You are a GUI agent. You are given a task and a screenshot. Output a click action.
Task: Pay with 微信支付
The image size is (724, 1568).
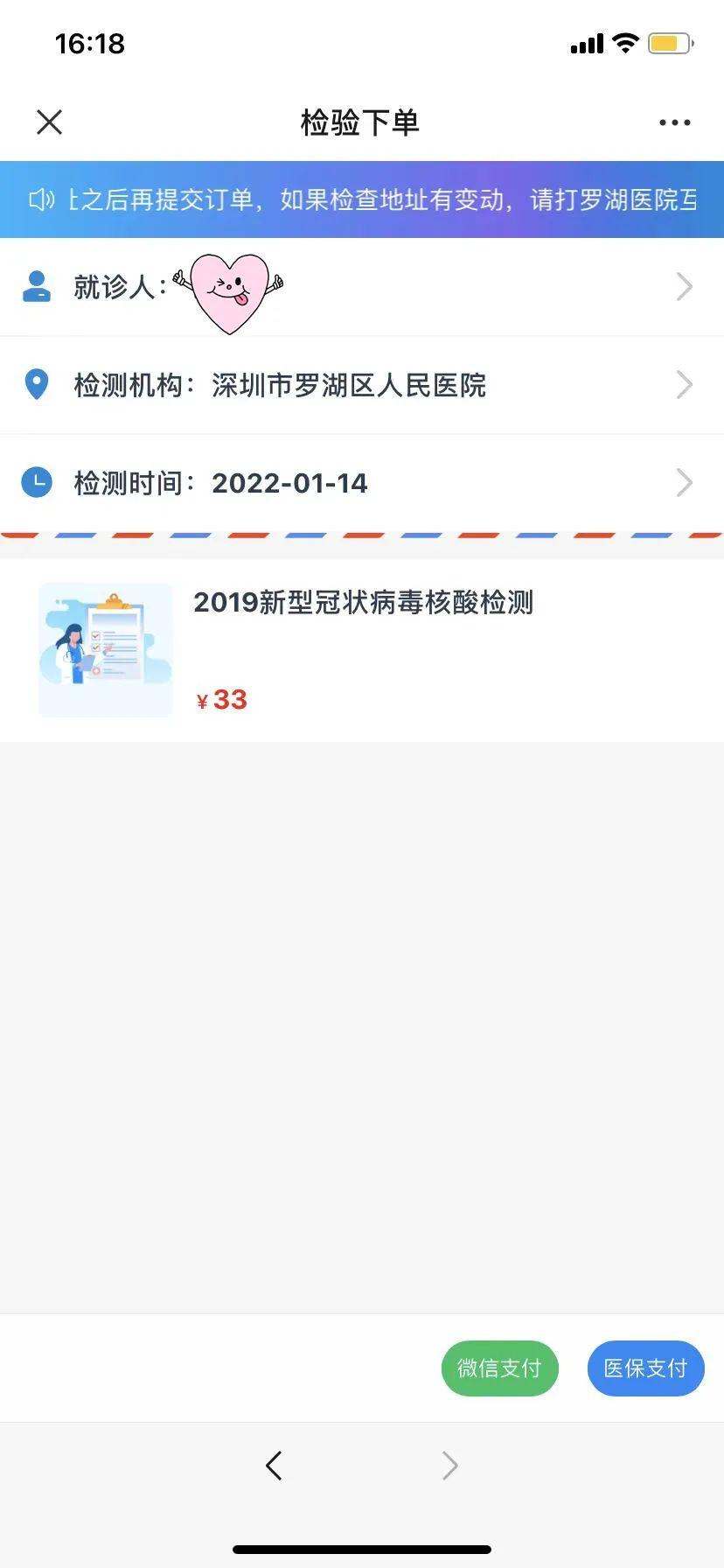tap(499, 1368)
